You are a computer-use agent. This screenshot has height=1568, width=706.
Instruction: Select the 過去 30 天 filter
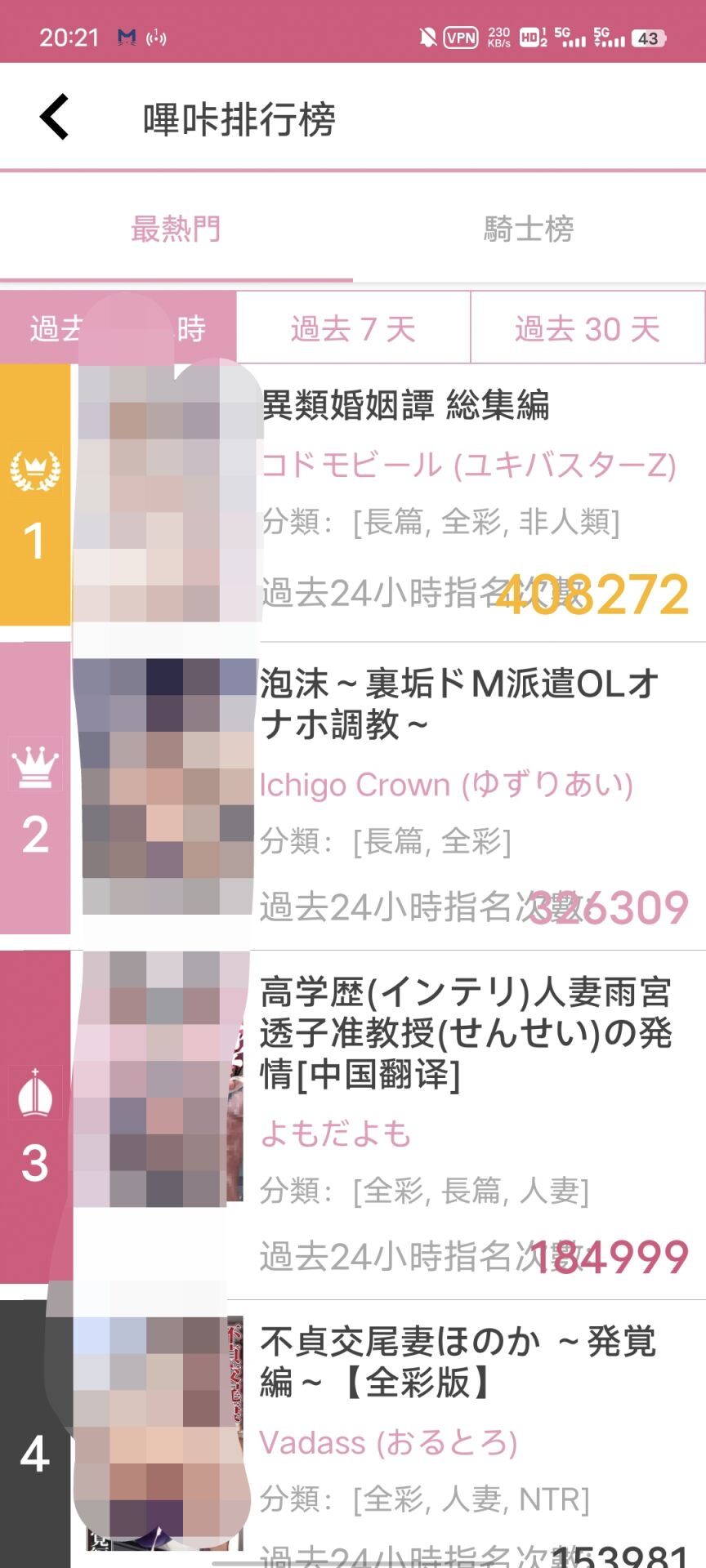[588, 328]
